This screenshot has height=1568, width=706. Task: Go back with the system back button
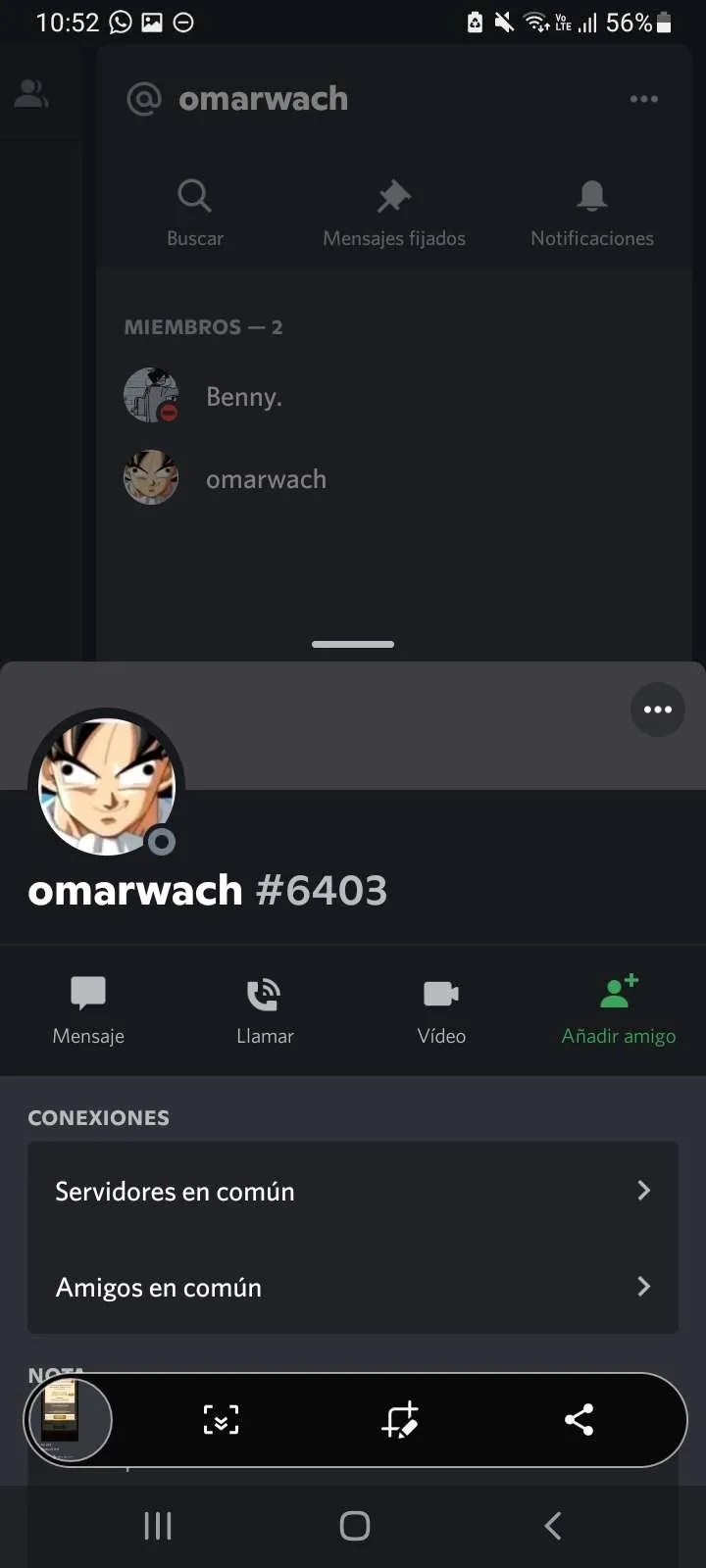point(553,1525)
